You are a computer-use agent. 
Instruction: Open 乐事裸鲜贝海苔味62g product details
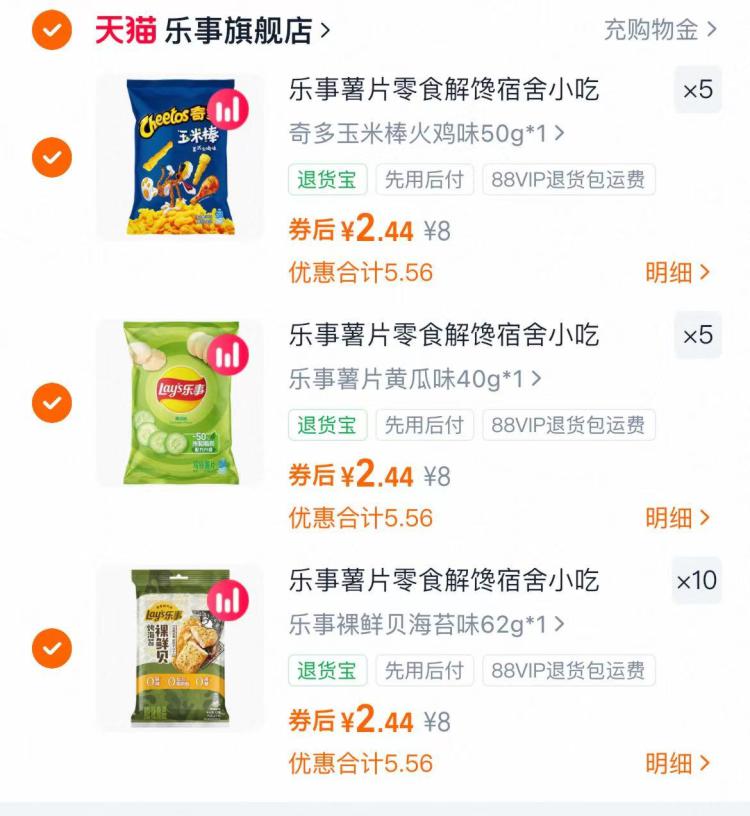(x=430, y=623)
